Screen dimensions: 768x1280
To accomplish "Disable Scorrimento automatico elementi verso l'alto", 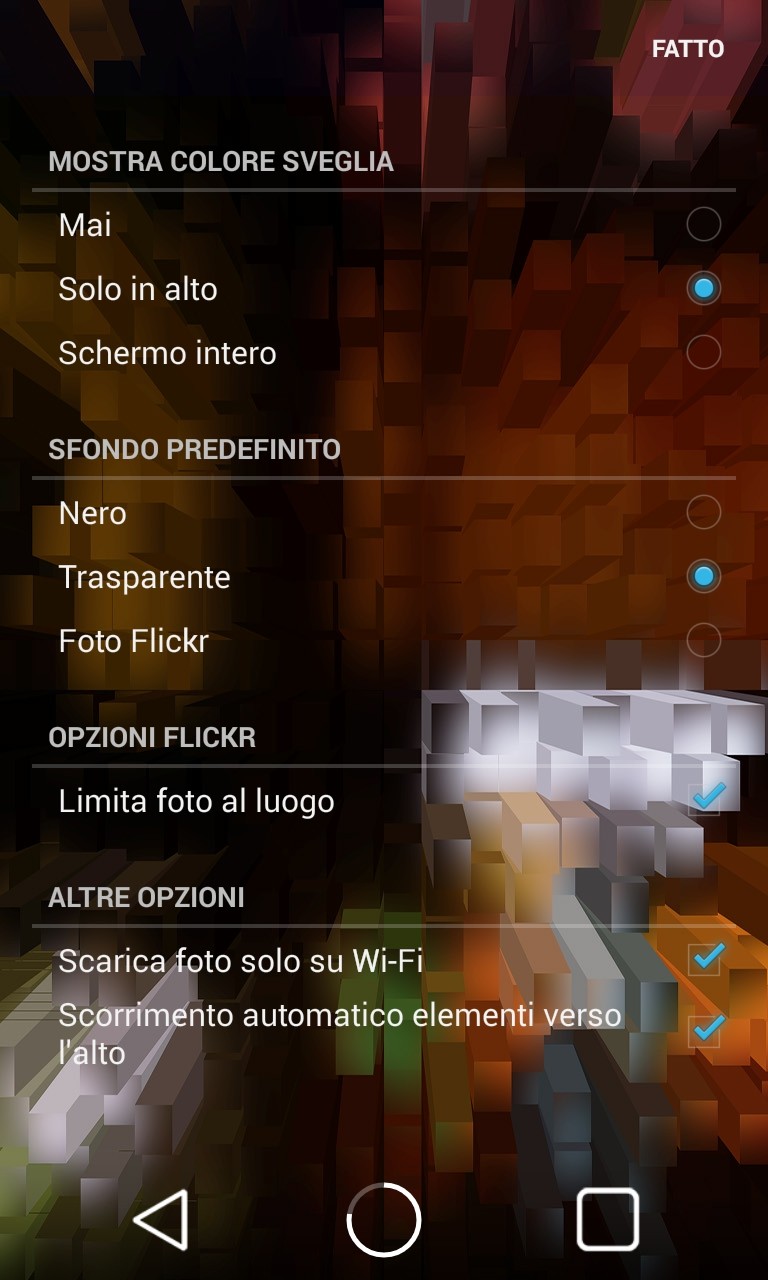I will 384,1033.
